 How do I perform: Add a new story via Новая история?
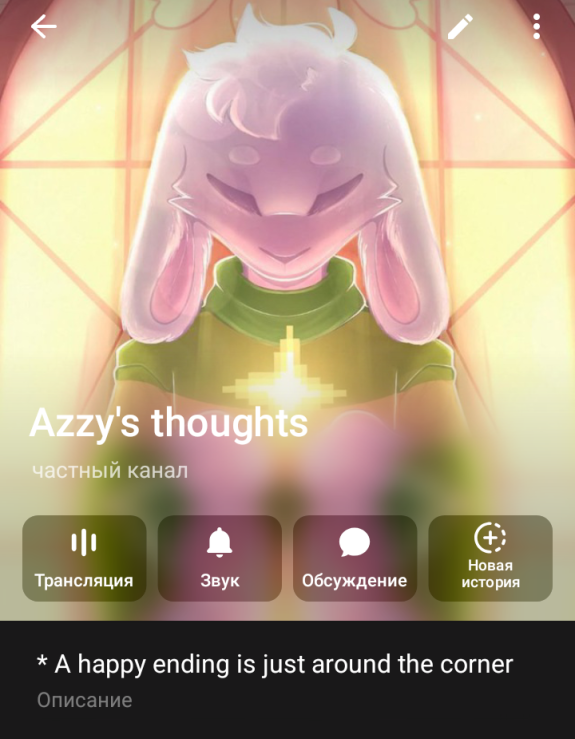click(x=490, y=558)
